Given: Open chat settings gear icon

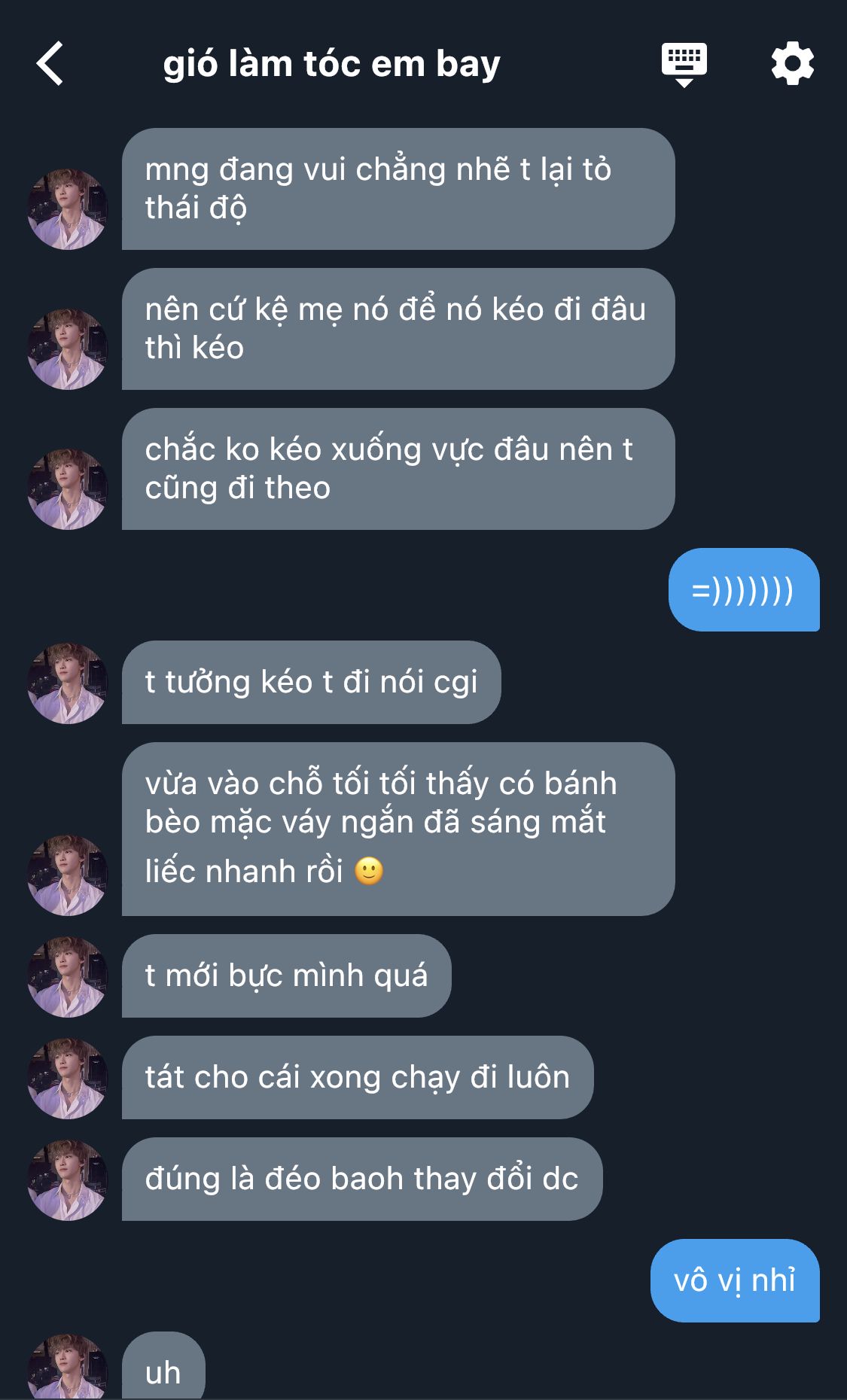Looking at the screenshot, I should coord(793,64).
